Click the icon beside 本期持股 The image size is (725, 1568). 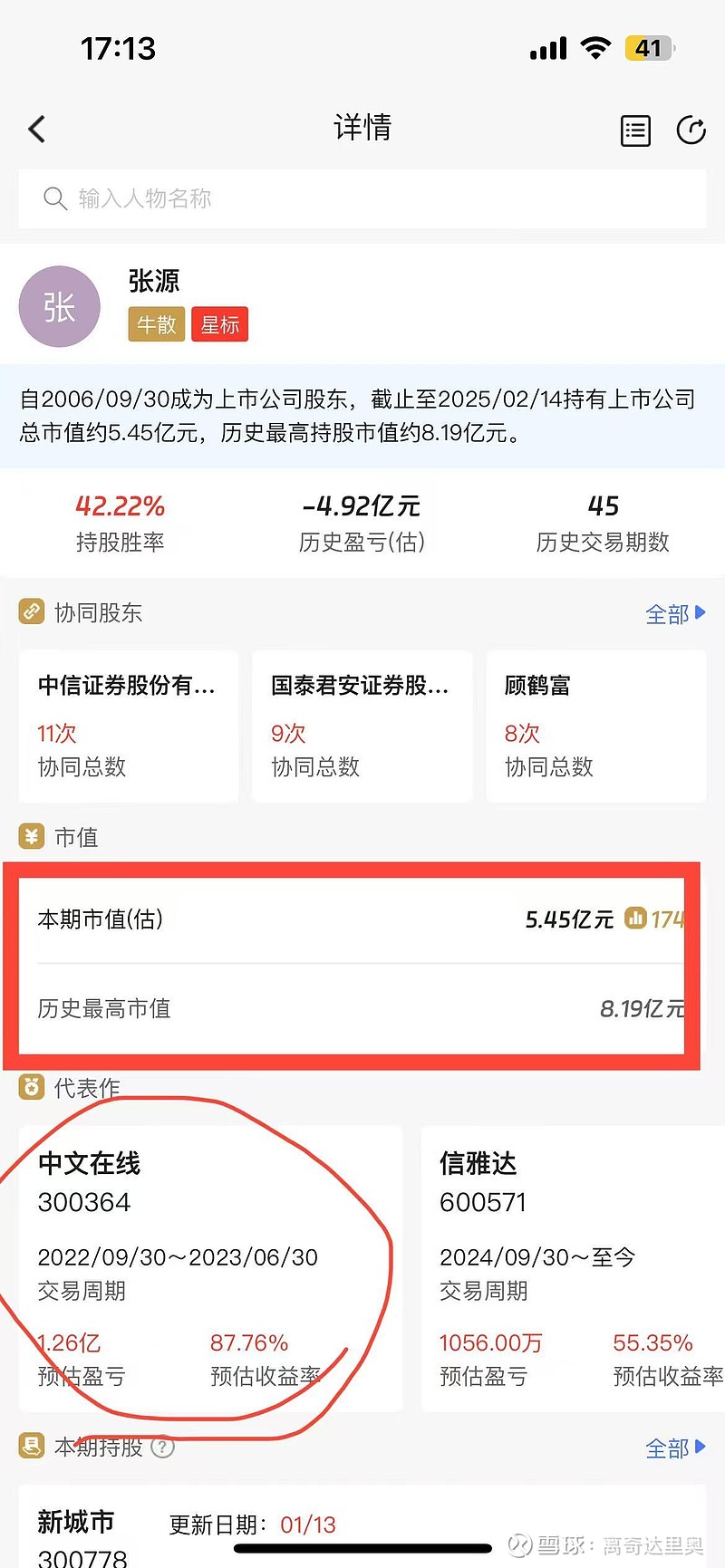[x=31, y=1447]
